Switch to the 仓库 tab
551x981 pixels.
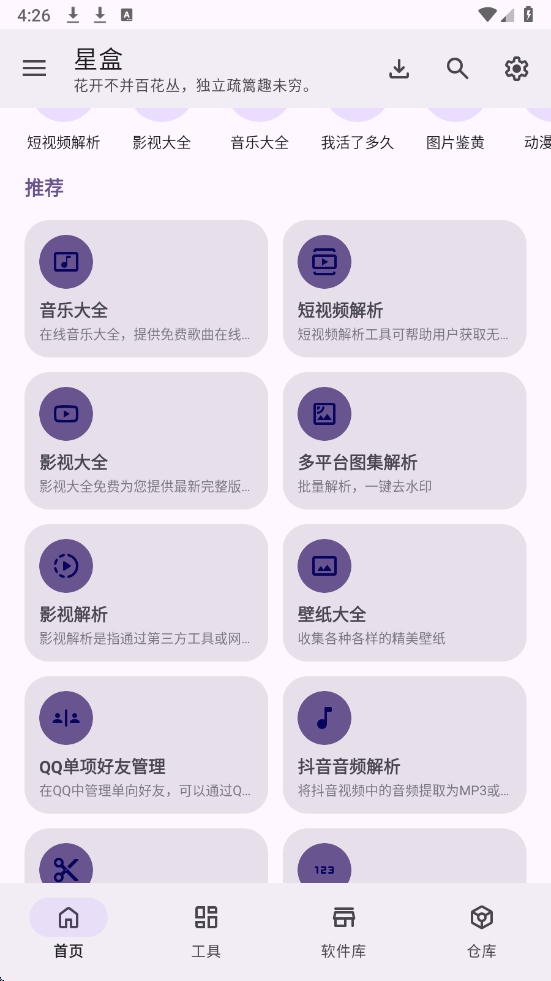click(482, 932)
